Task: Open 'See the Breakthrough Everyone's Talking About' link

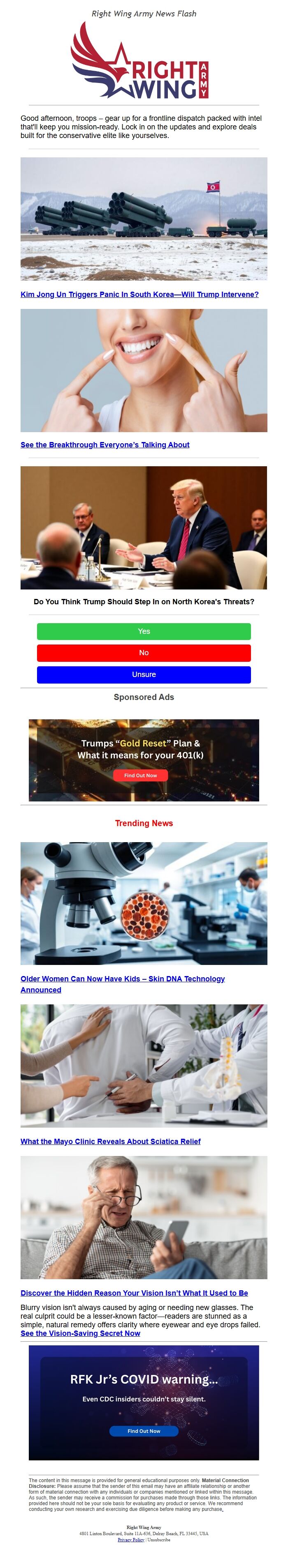Action: [105, 444]
